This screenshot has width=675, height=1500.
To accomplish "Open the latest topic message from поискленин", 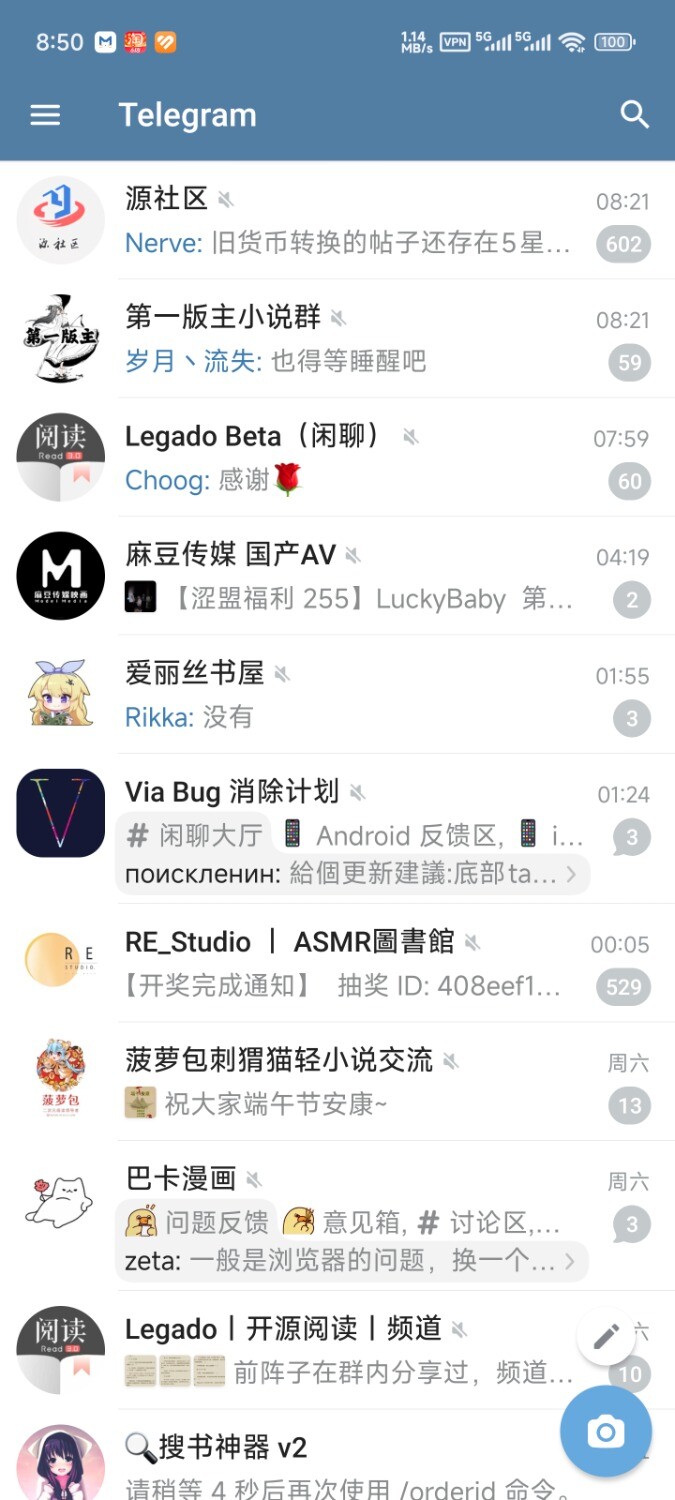I will point(350,874).
